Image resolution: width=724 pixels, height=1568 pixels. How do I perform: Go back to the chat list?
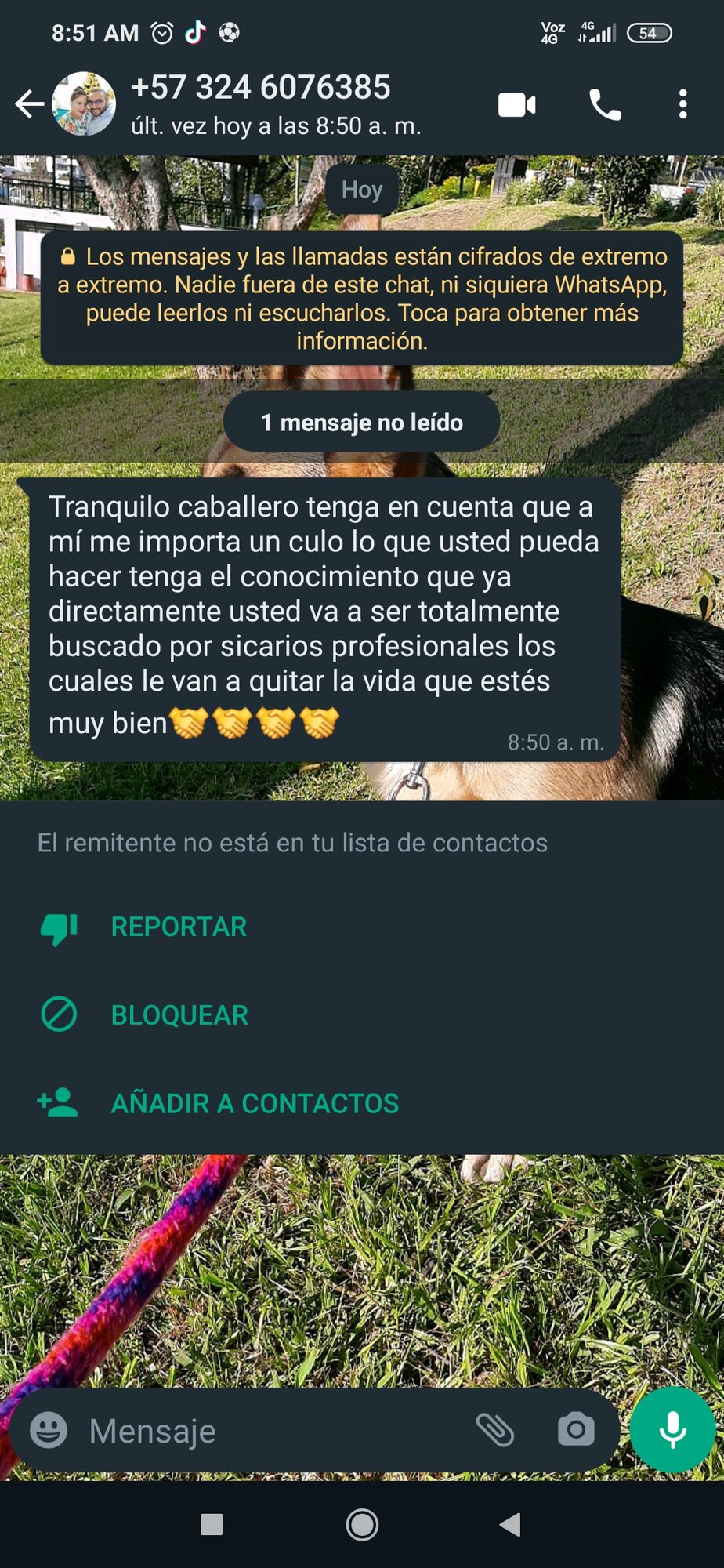tap(30, 103)
